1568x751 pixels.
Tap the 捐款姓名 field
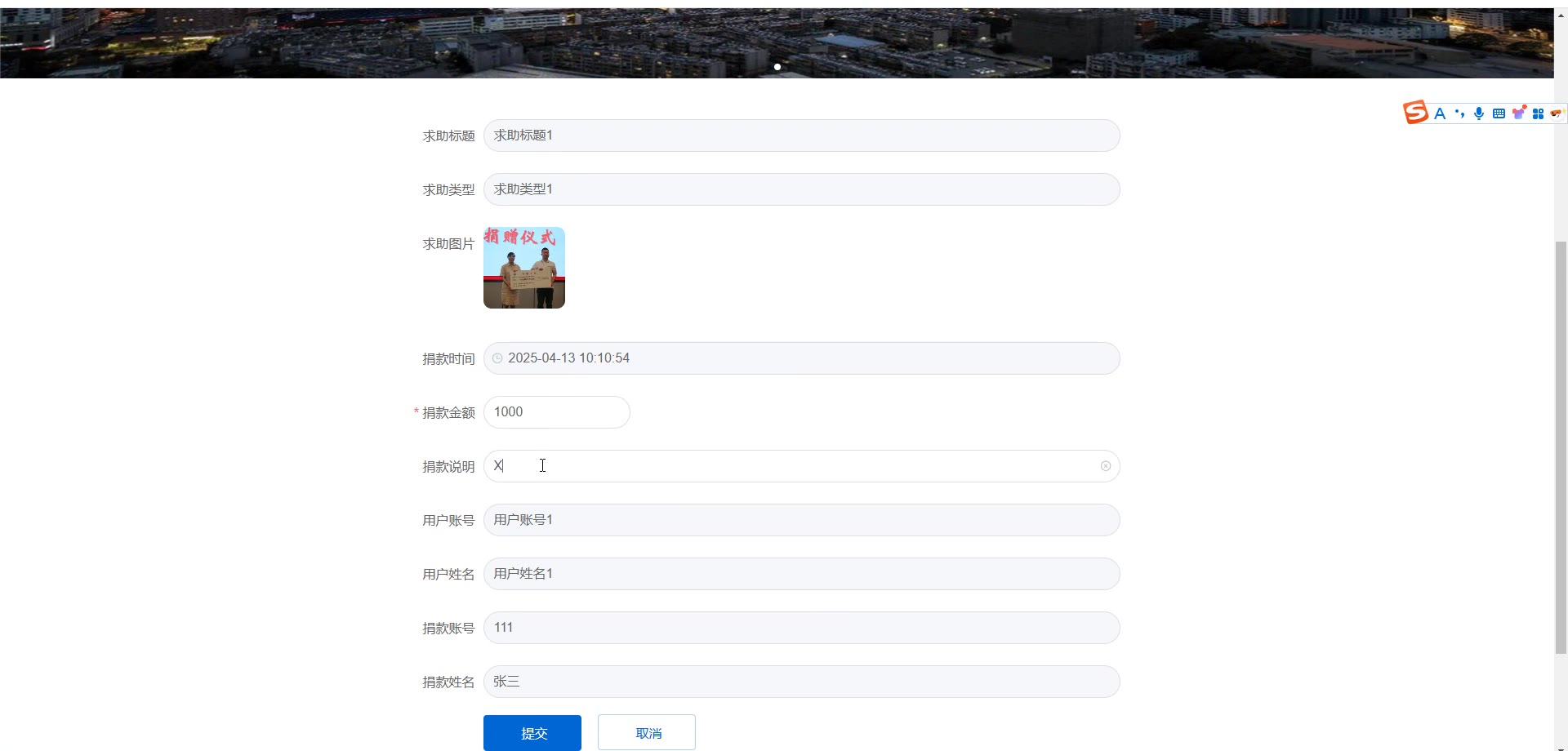(800, 682)
